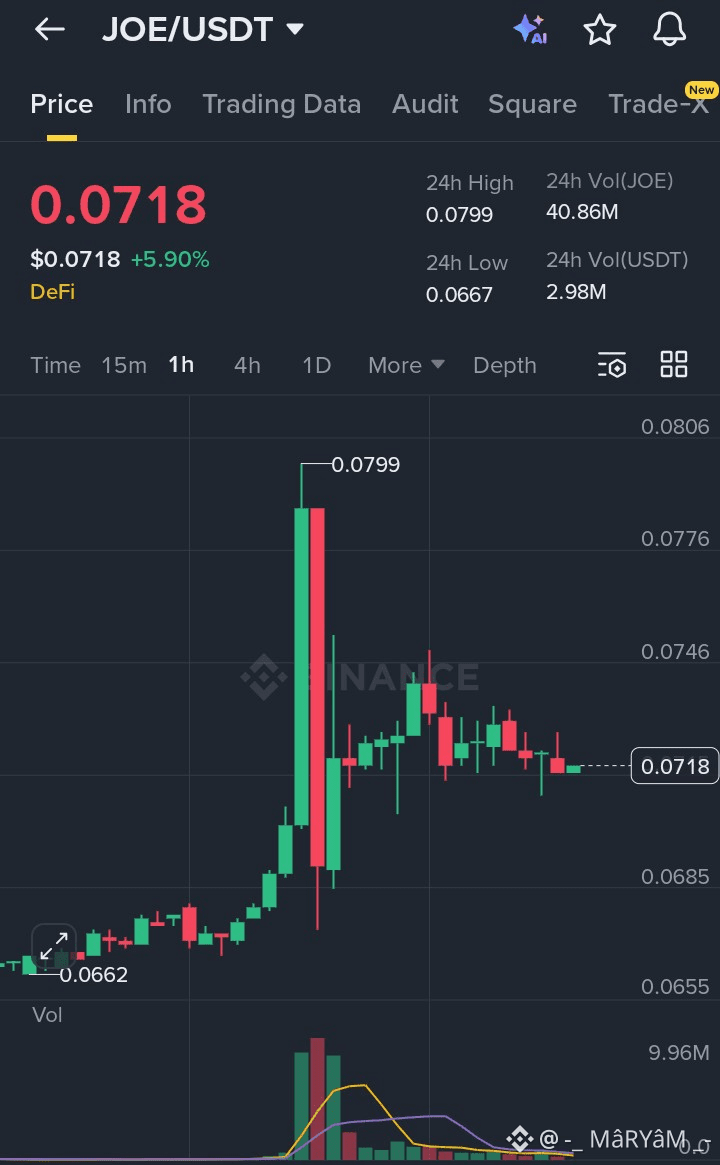Show the Depth chart

tap(505, 365)
